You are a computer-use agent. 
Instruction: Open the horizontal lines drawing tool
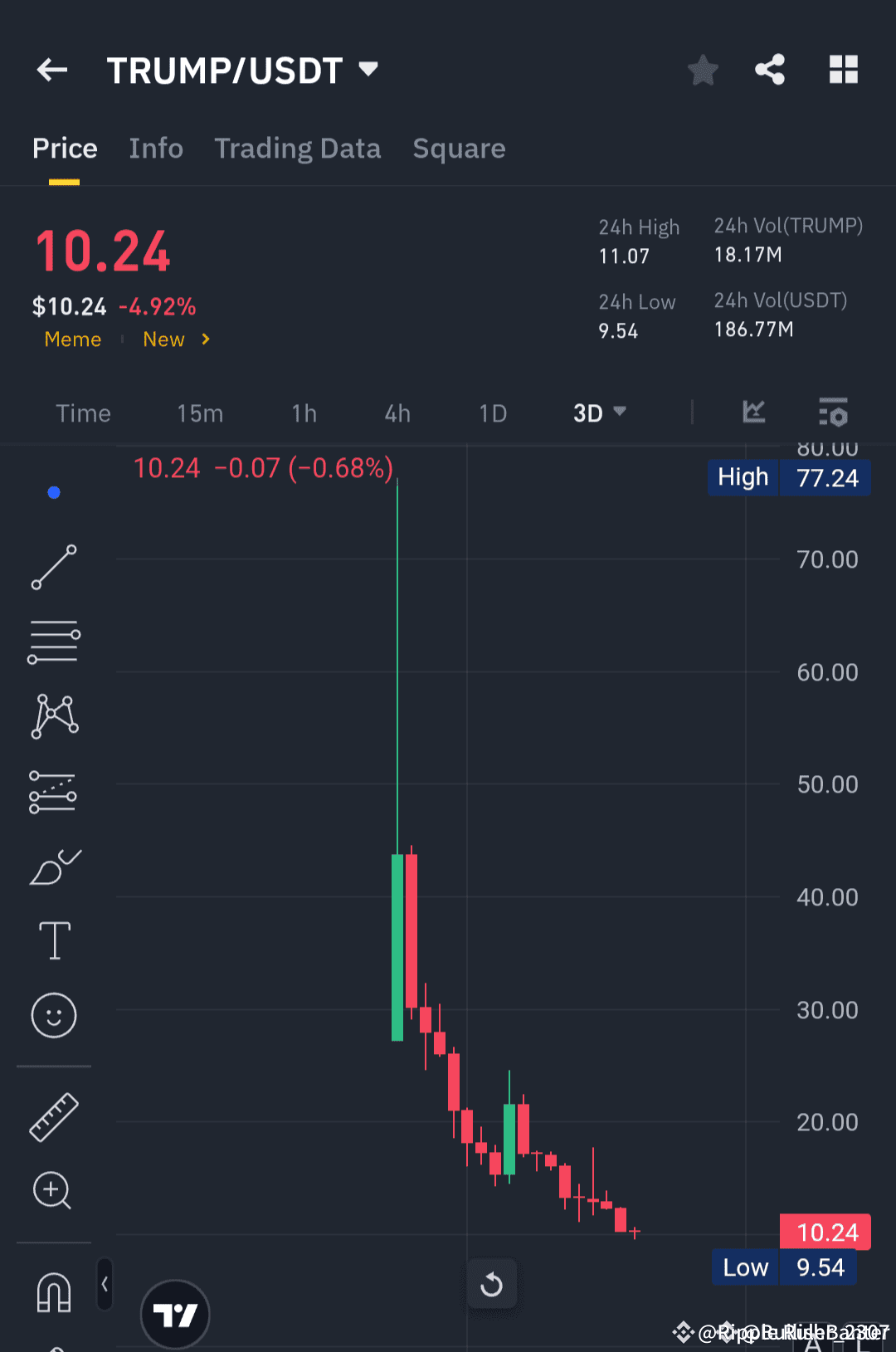53,641
